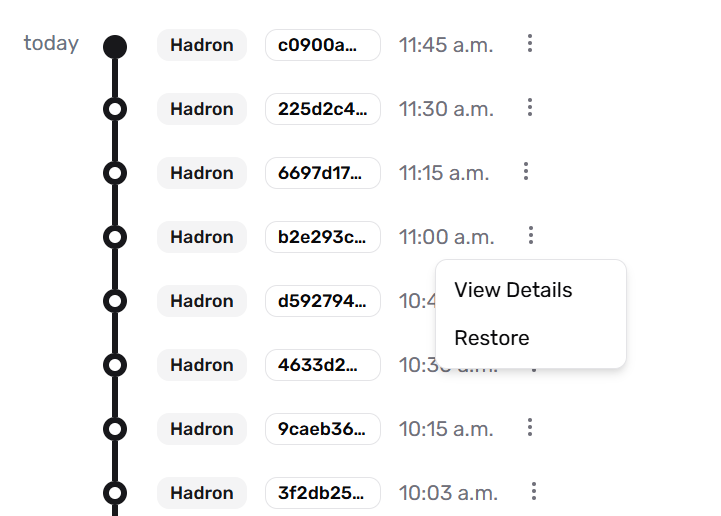The height and width of the screenshot is (516, 721).
Task: Open the commit hash chip c0900a
Action: click(322, 45)
